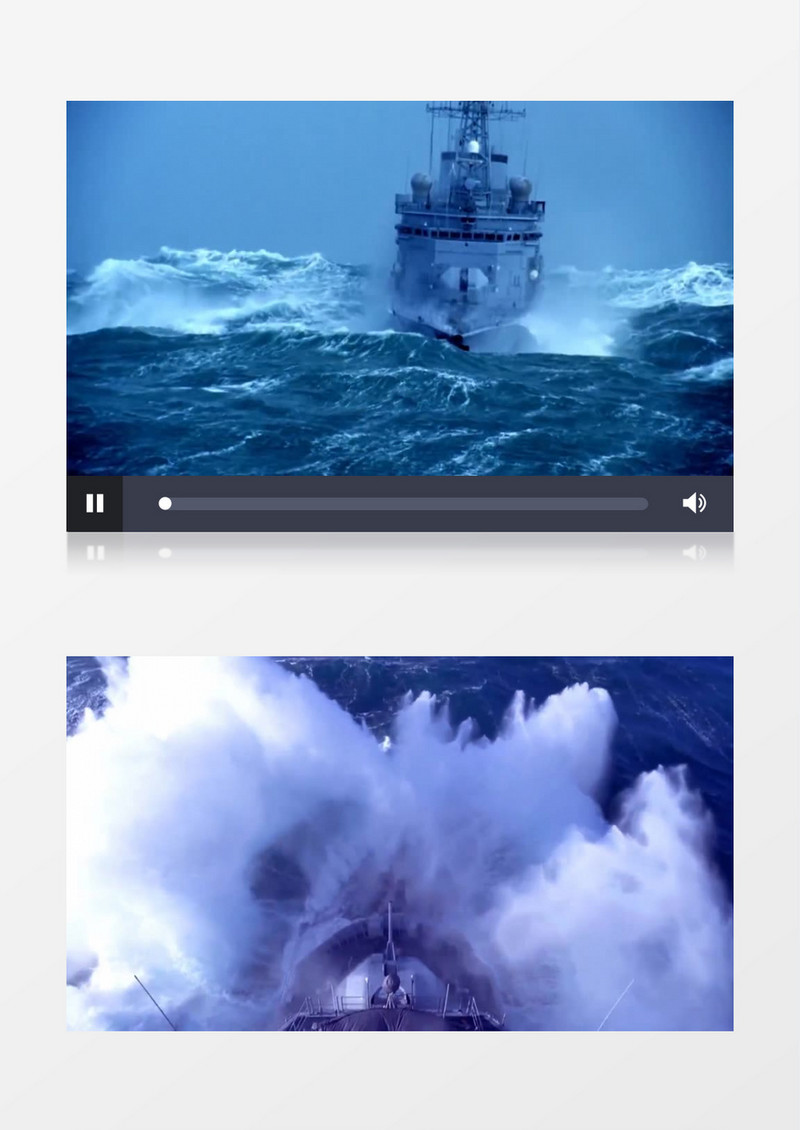Click the white playhead dot
The height and width of the screenshot is (1130, 800).
[165, 503]
